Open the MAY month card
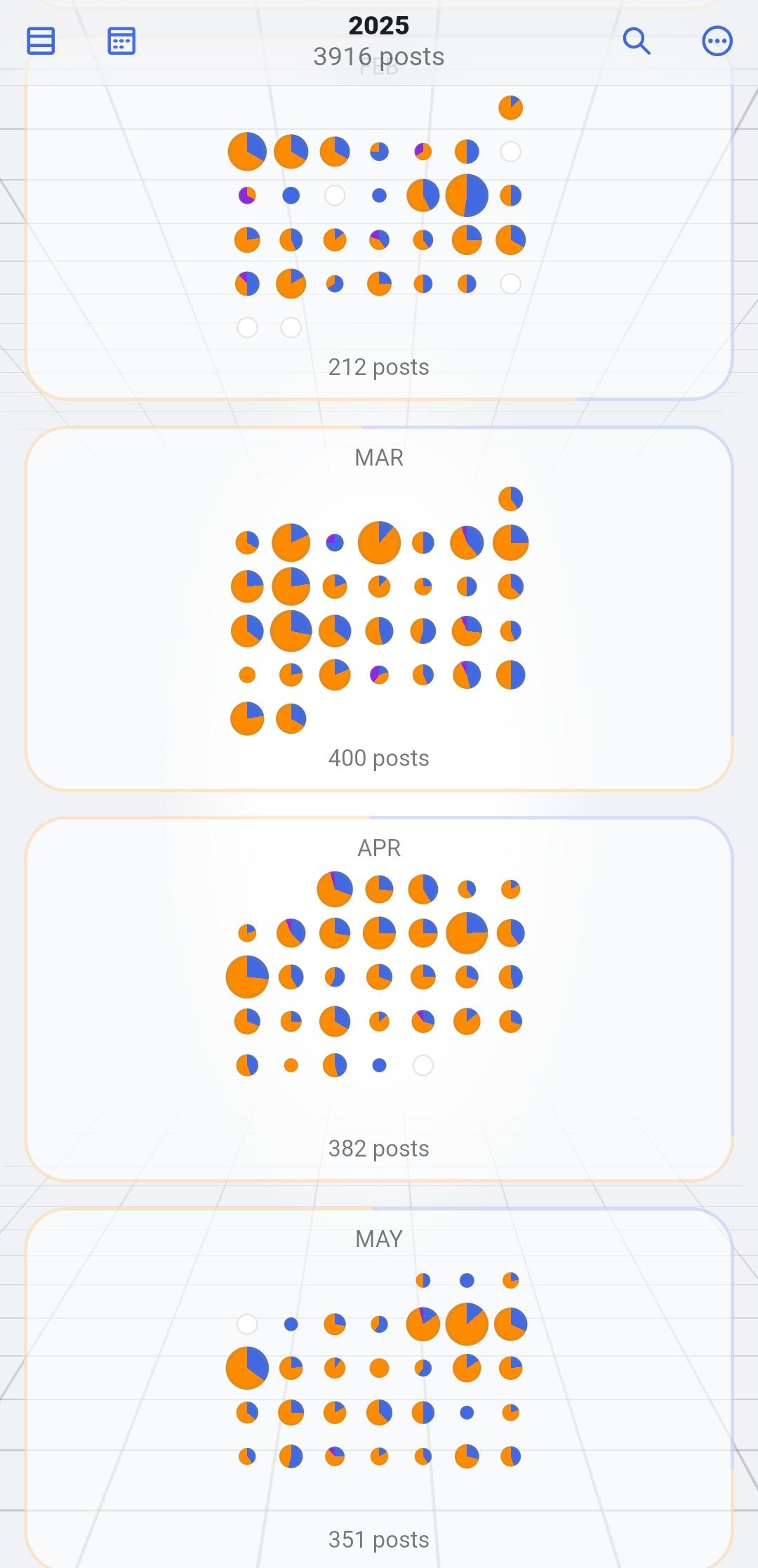This screenshot has height=1568, width=758. point(379,1239)
